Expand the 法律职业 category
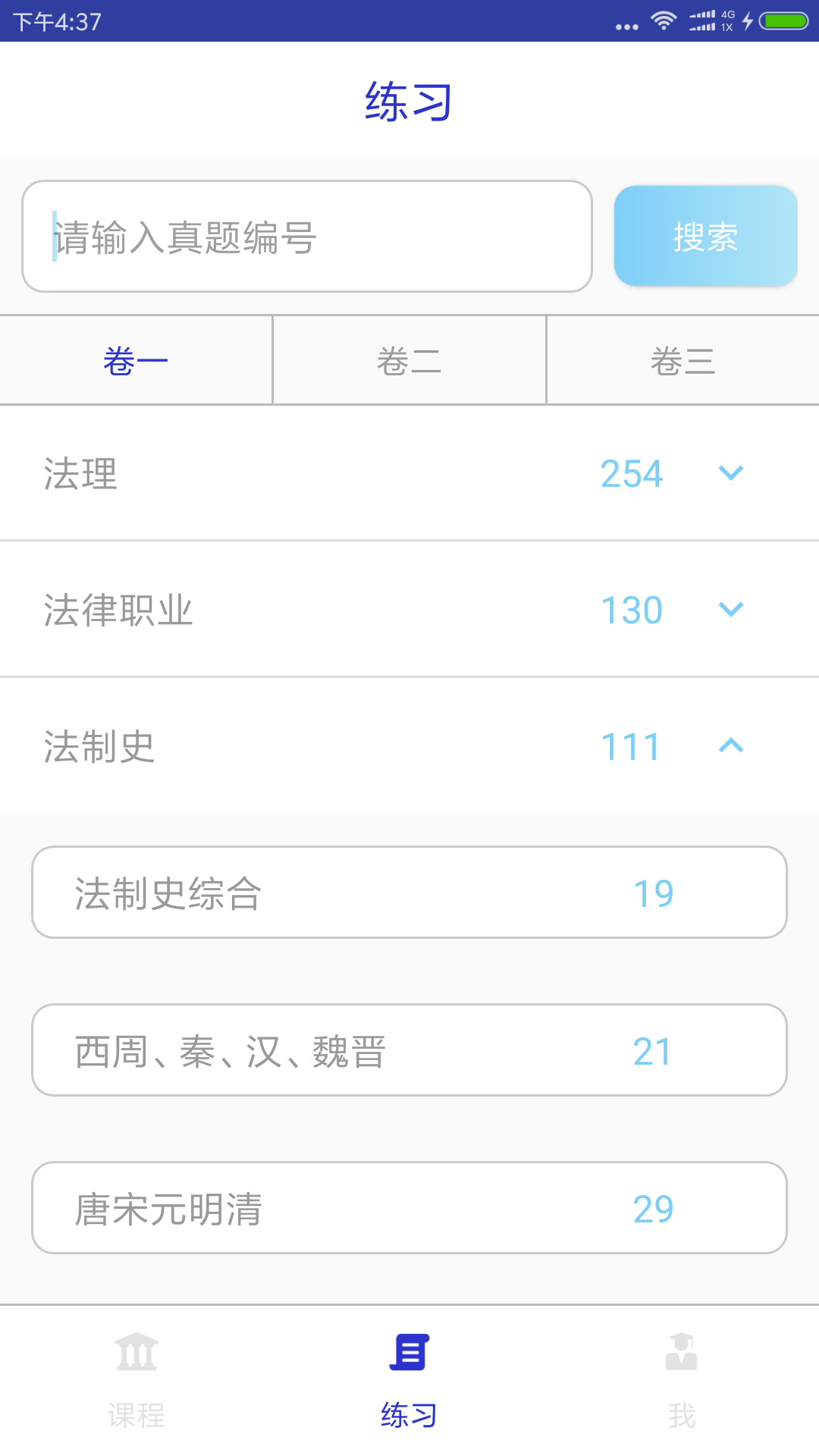This screenshot has width=819, height=1456. tap(730, 609)
